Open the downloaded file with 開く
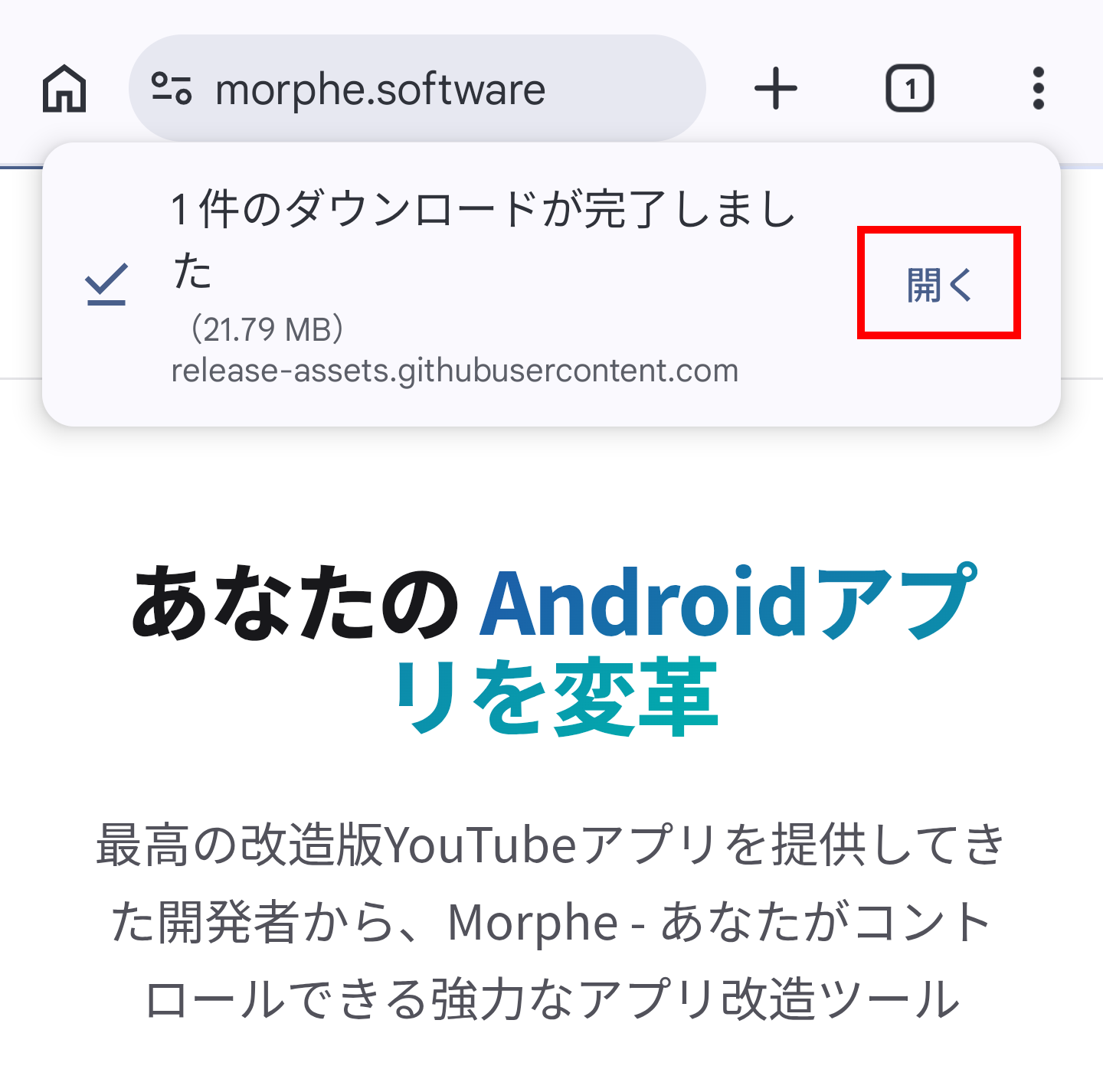Image resolution: width=1103 pixels, height=1092 pixels. coord(938,284)
